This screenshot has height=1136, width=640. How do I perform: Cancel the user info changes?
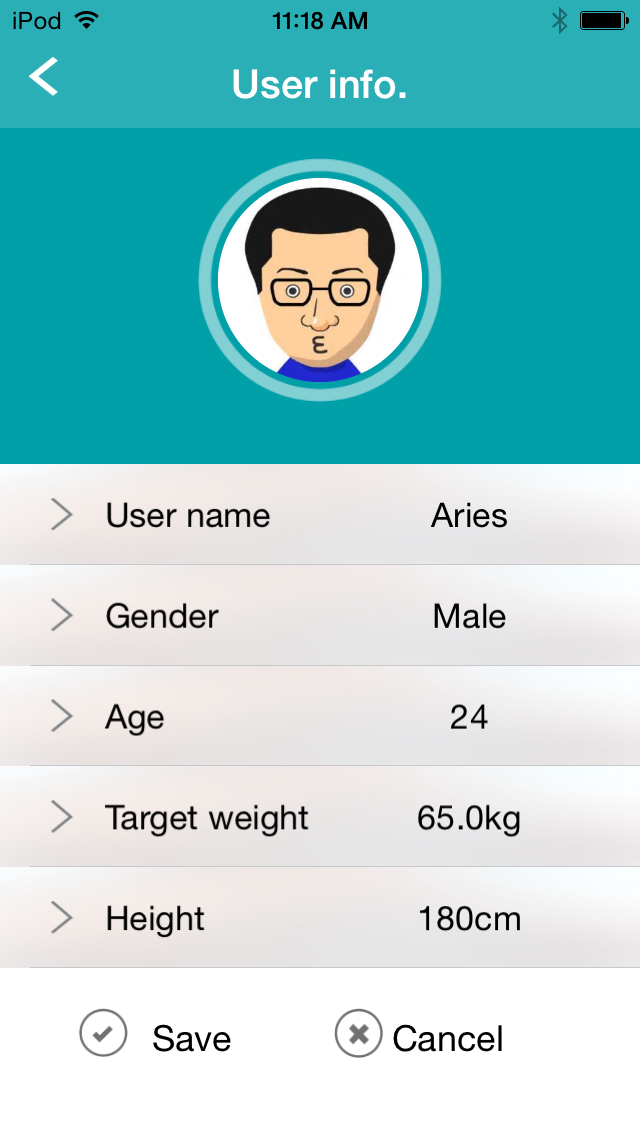point(419,1035)
